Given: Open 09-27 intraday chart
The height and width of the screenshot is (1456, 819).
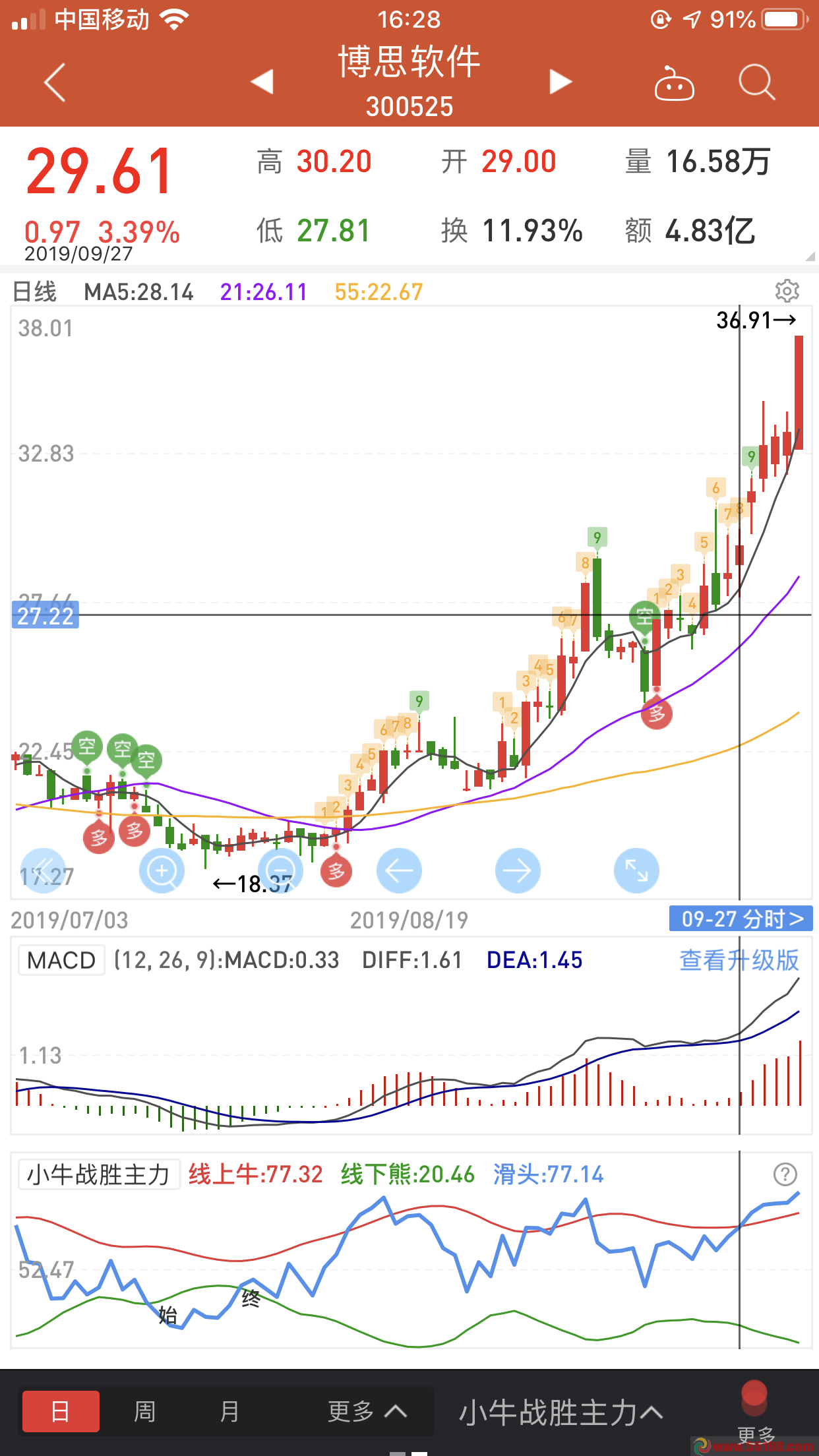Looking at the screenshot, I should 741,919.
